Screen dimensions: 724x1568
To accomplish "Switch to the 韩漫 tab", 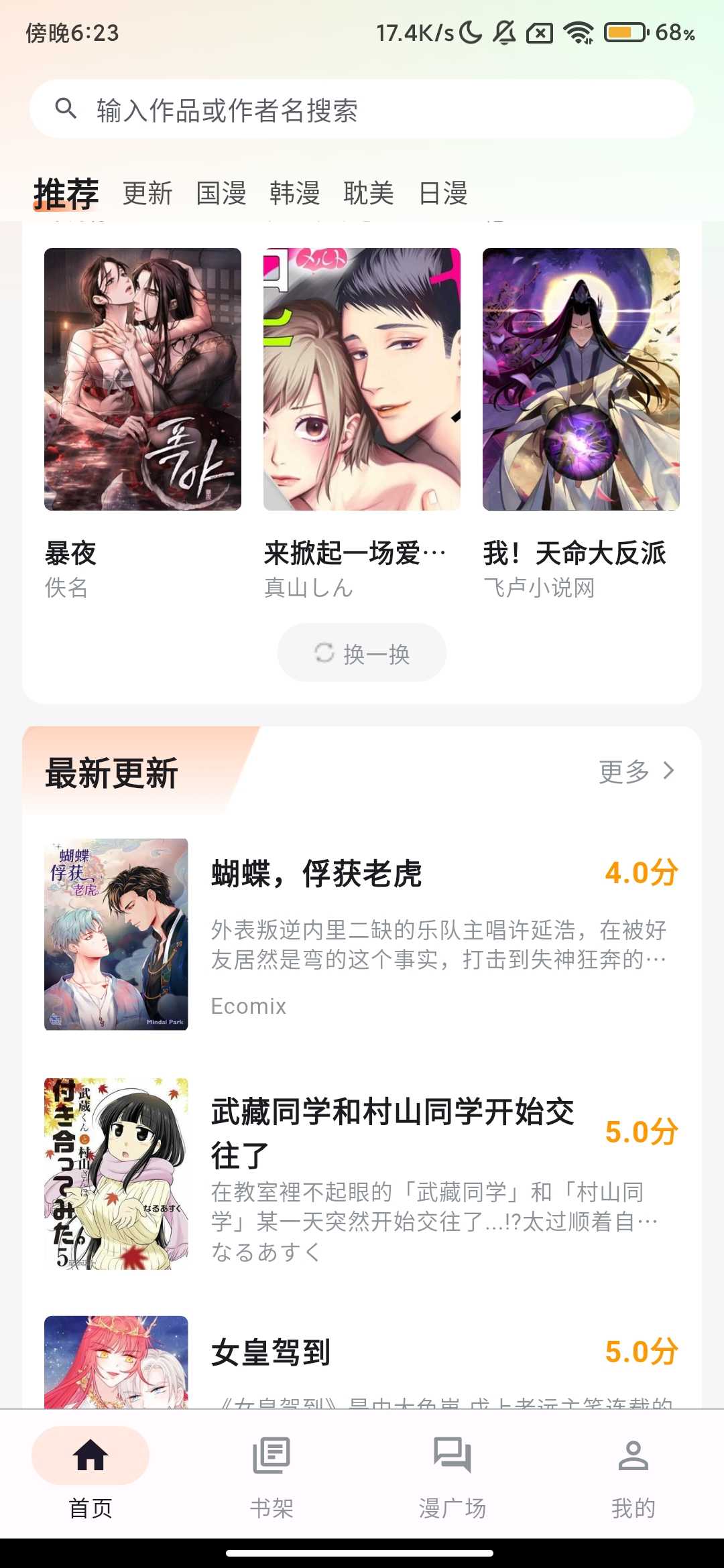I will coord(295,194).
